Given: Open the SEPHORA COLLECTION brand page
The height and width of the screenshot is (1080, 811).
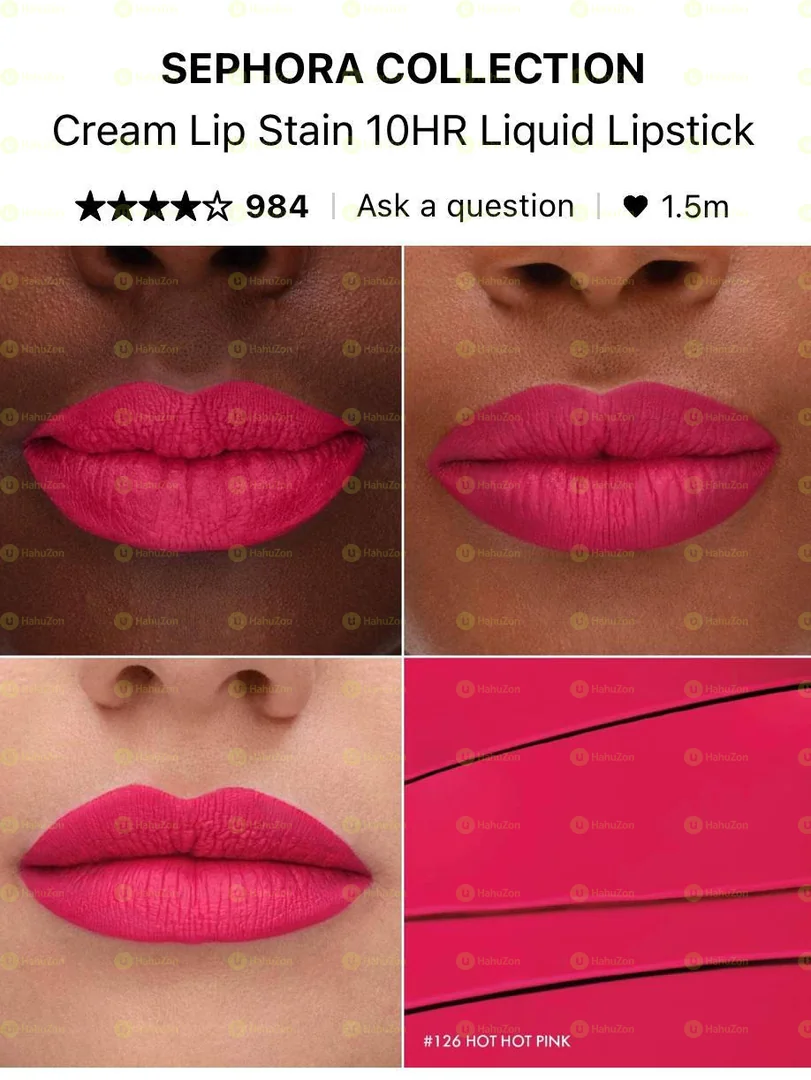Looking at the screenshot, I should (405, 67).
